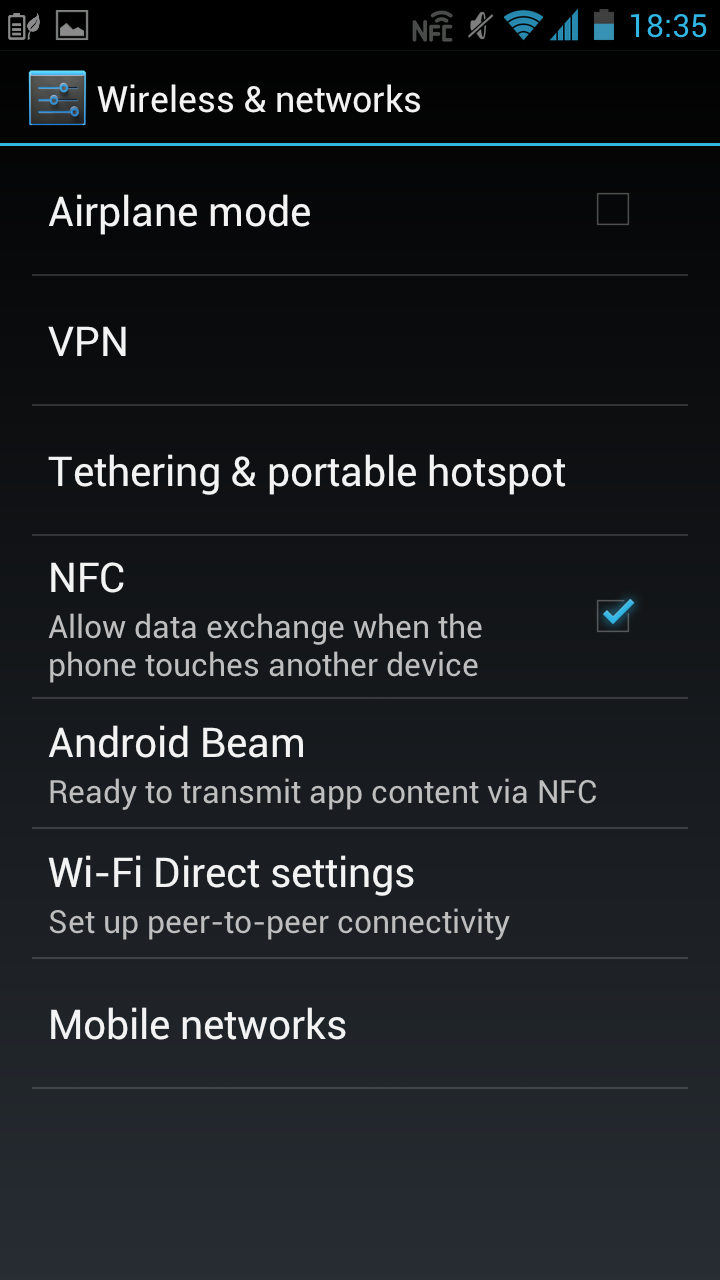
Task: Tap the Settings icon to go back
Action: tap(57, 98)
